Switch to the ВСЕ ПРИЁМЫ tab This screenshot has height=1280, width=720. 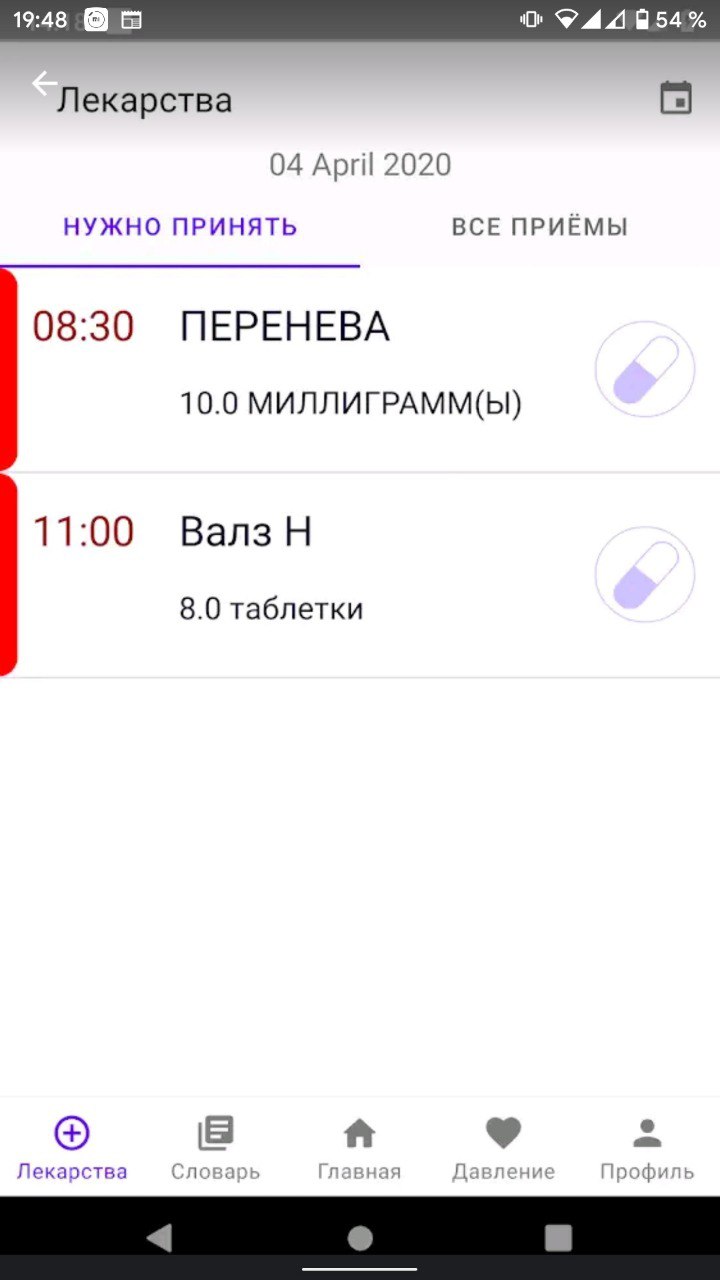click(x=540, y=227)
